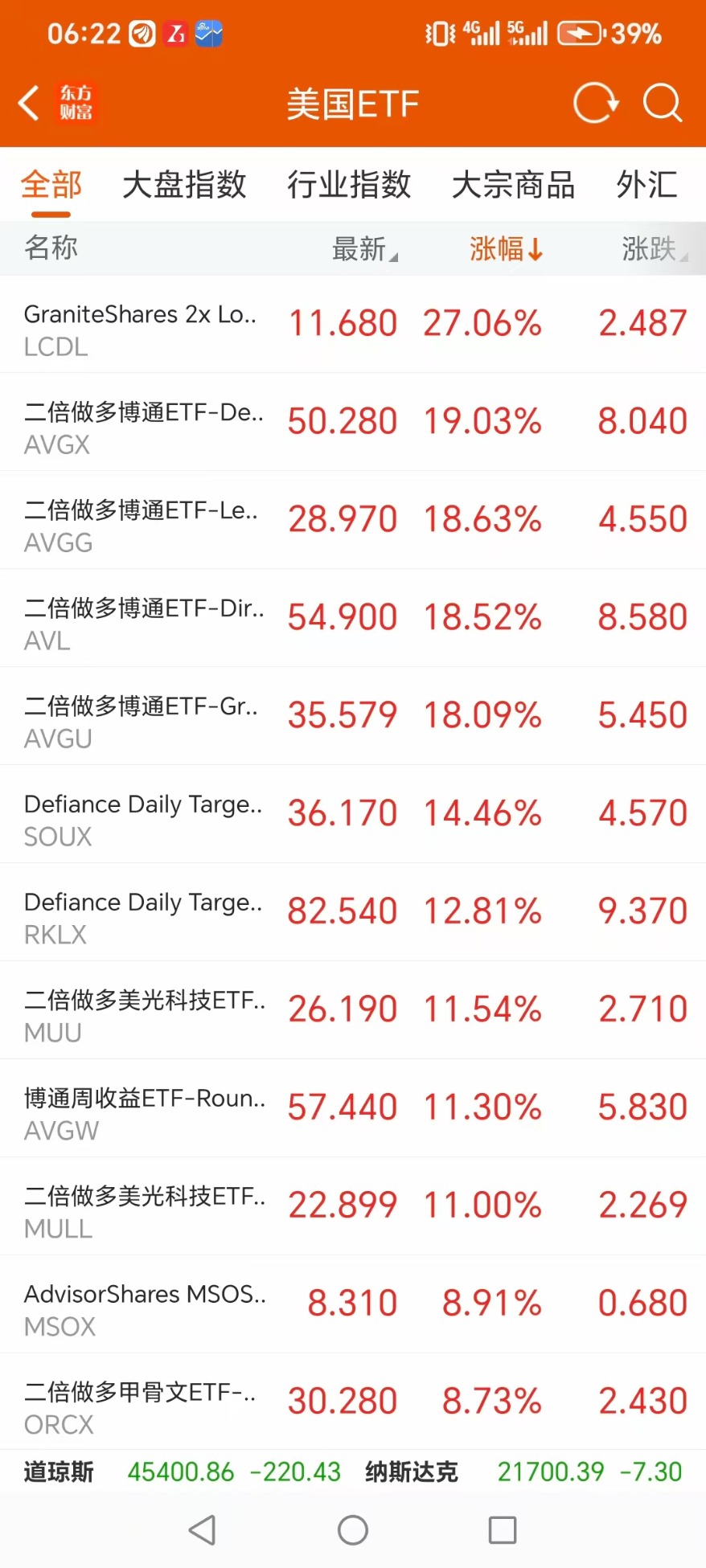Open the 外汇 tab
706x1568 pixels.
647,185
